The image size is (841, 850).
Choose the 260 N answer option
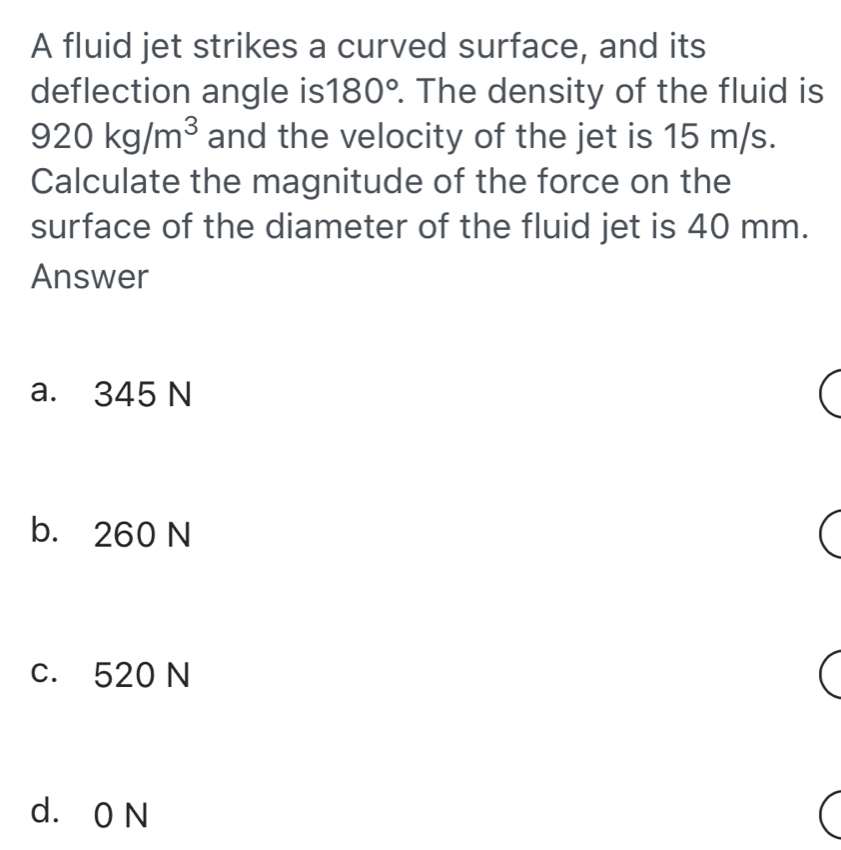click(830, 537)
